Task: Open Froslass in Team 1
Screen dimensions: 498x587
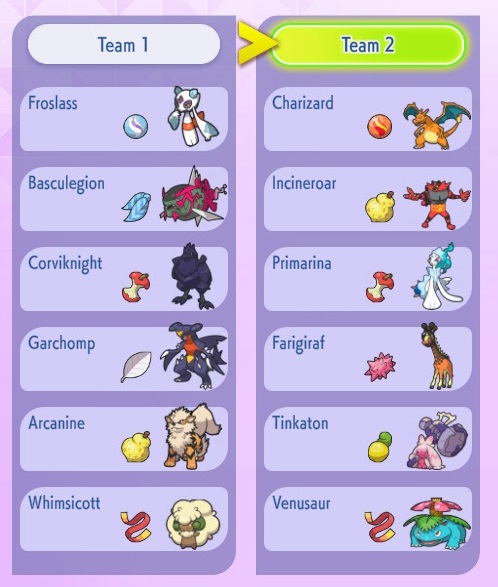Action: click(124, 119)
